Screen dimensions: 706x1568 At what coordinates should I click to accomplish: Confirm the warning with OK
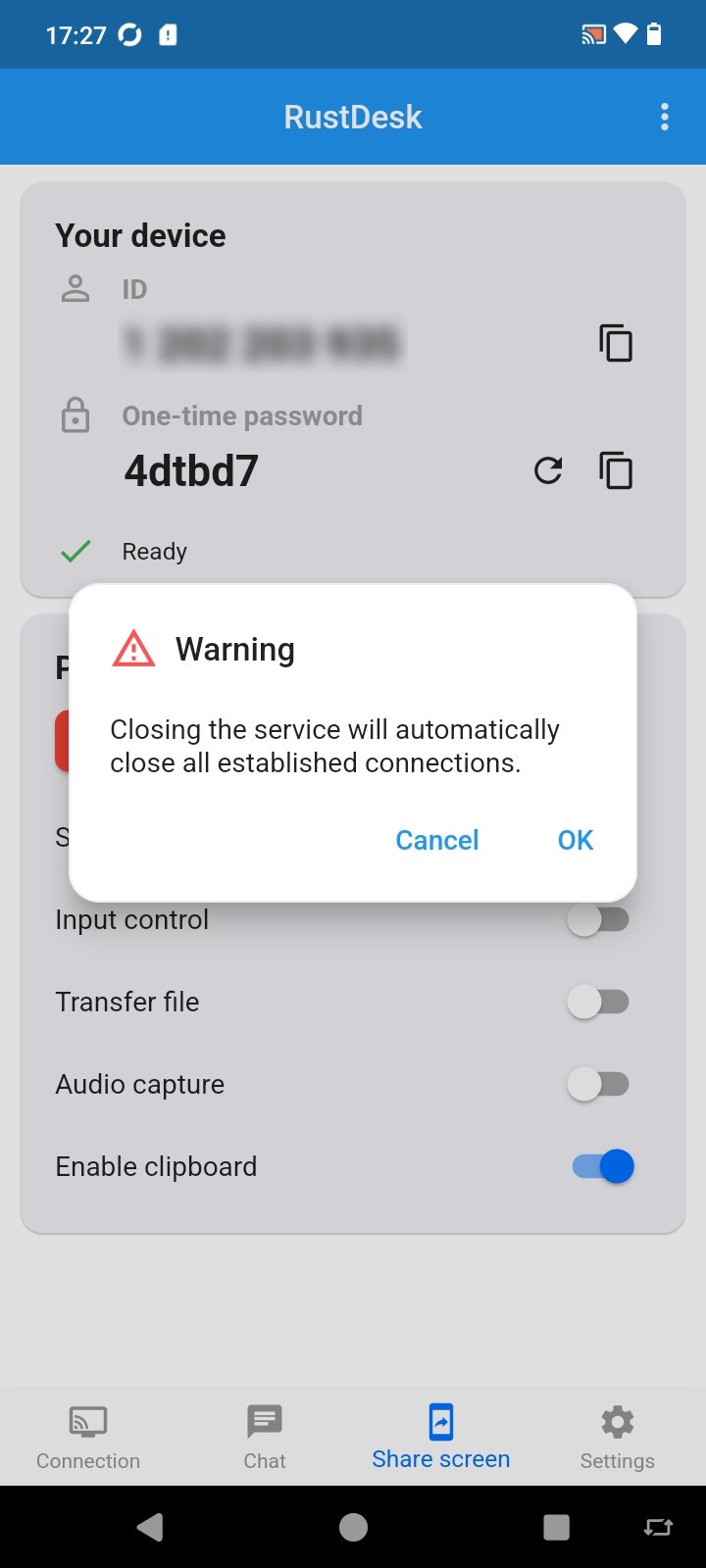coord(575,840)
